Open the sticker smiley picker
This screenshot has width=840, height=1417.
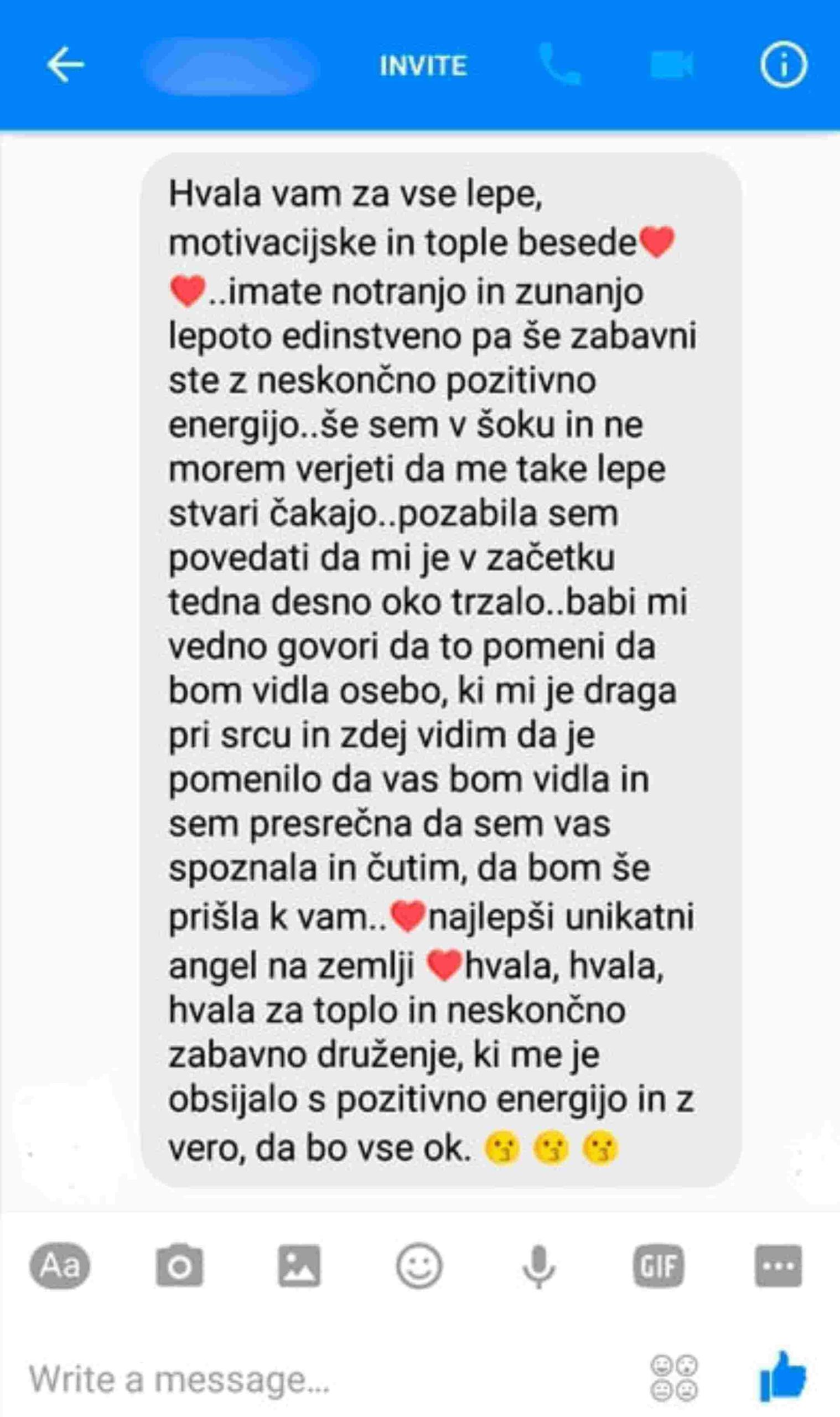(419, 1266)
